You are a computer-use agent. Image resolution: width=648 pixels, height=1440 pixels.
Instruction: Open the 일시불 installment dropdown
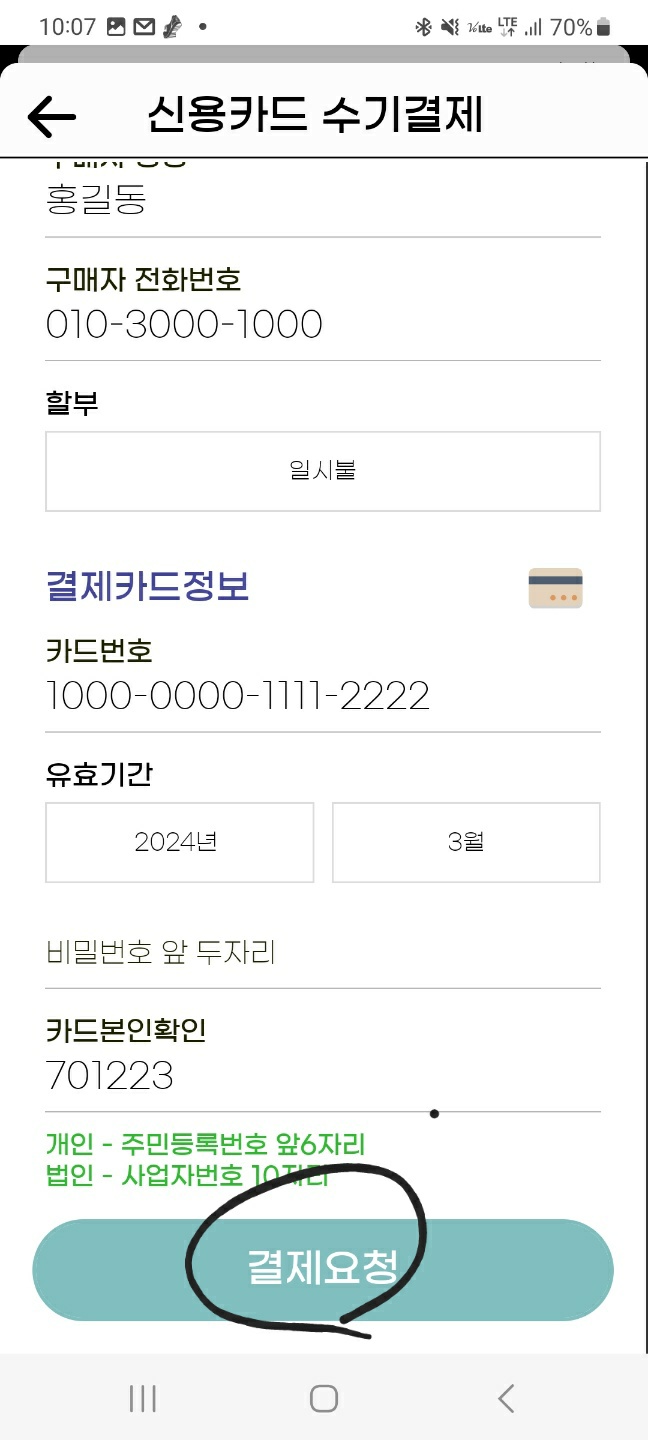(322, 471)
